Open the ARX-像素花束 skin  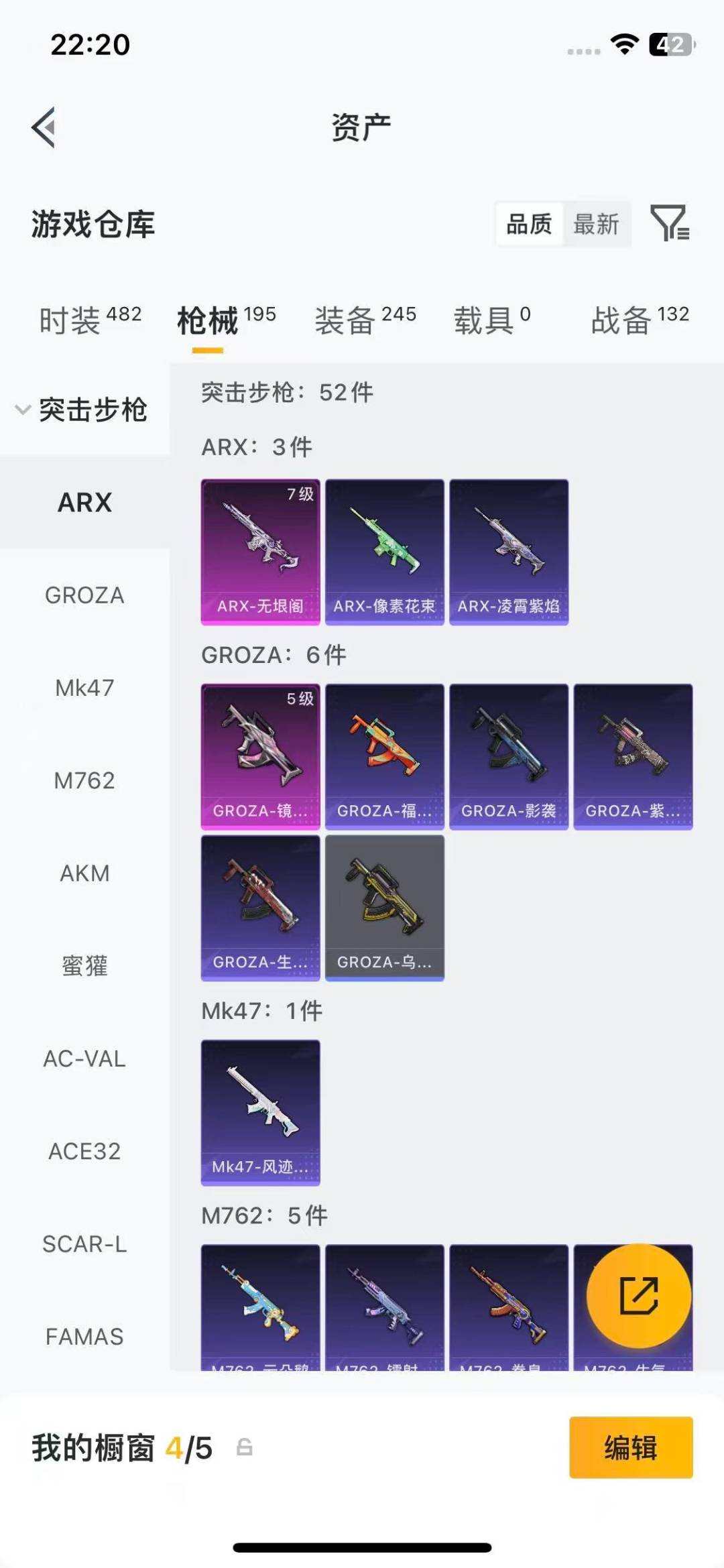pos(385,552)
